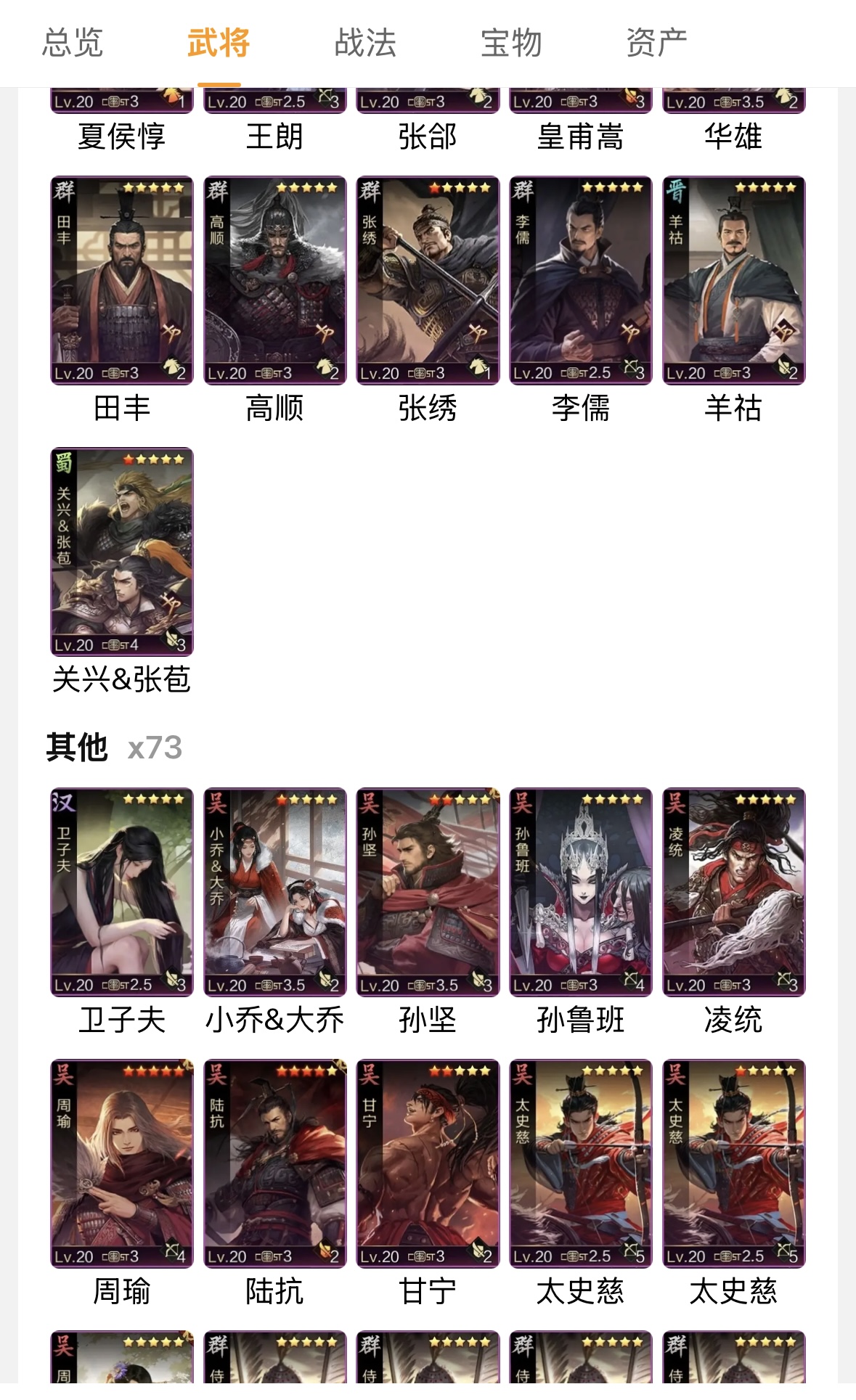Viewport: 856px width, 1400px height.
Task: Open the 孙鲁班 hero card
Action: [581, 892]
